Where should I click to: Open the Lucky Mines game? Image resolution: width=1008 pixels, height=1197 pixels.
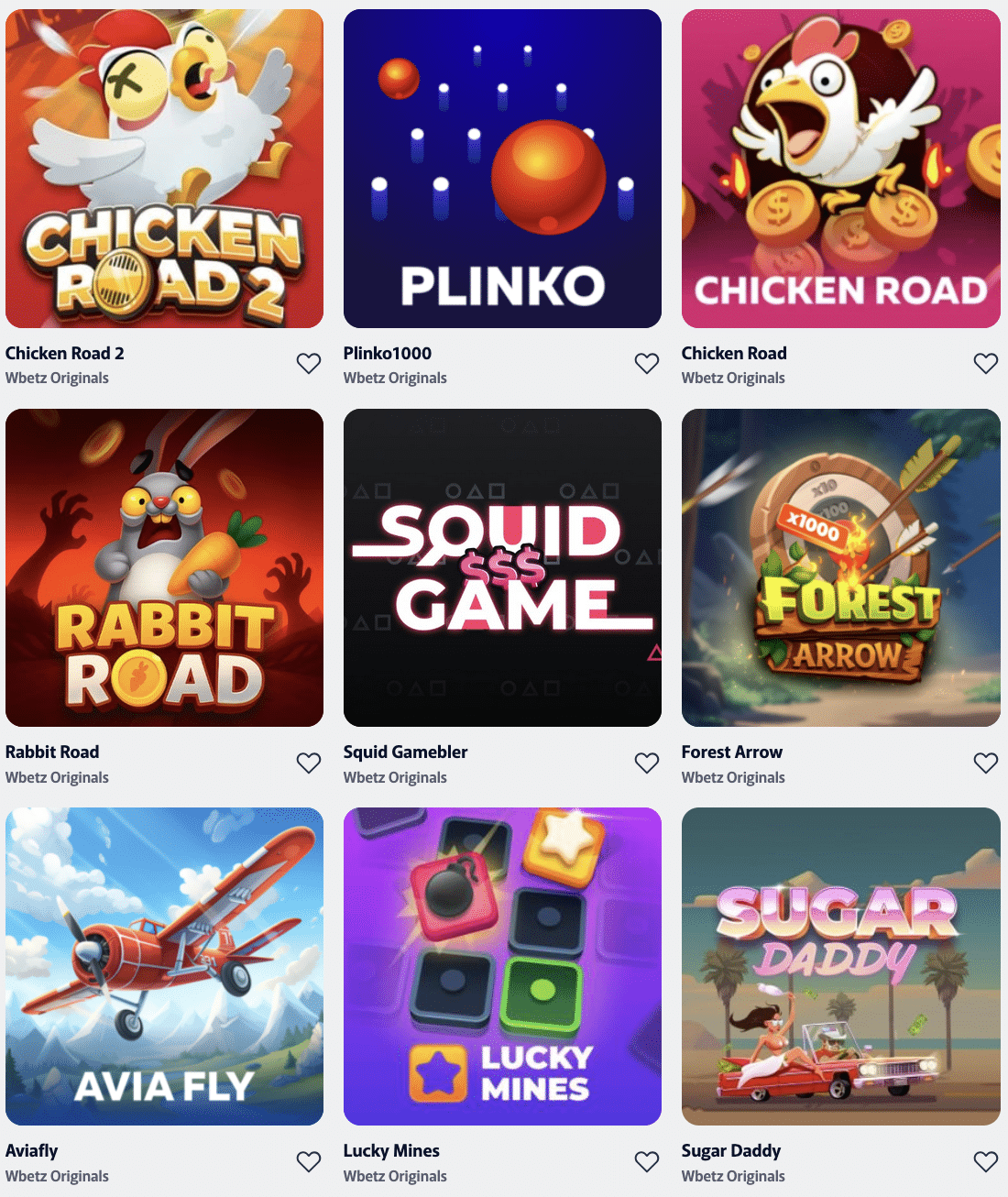point(502,966)
